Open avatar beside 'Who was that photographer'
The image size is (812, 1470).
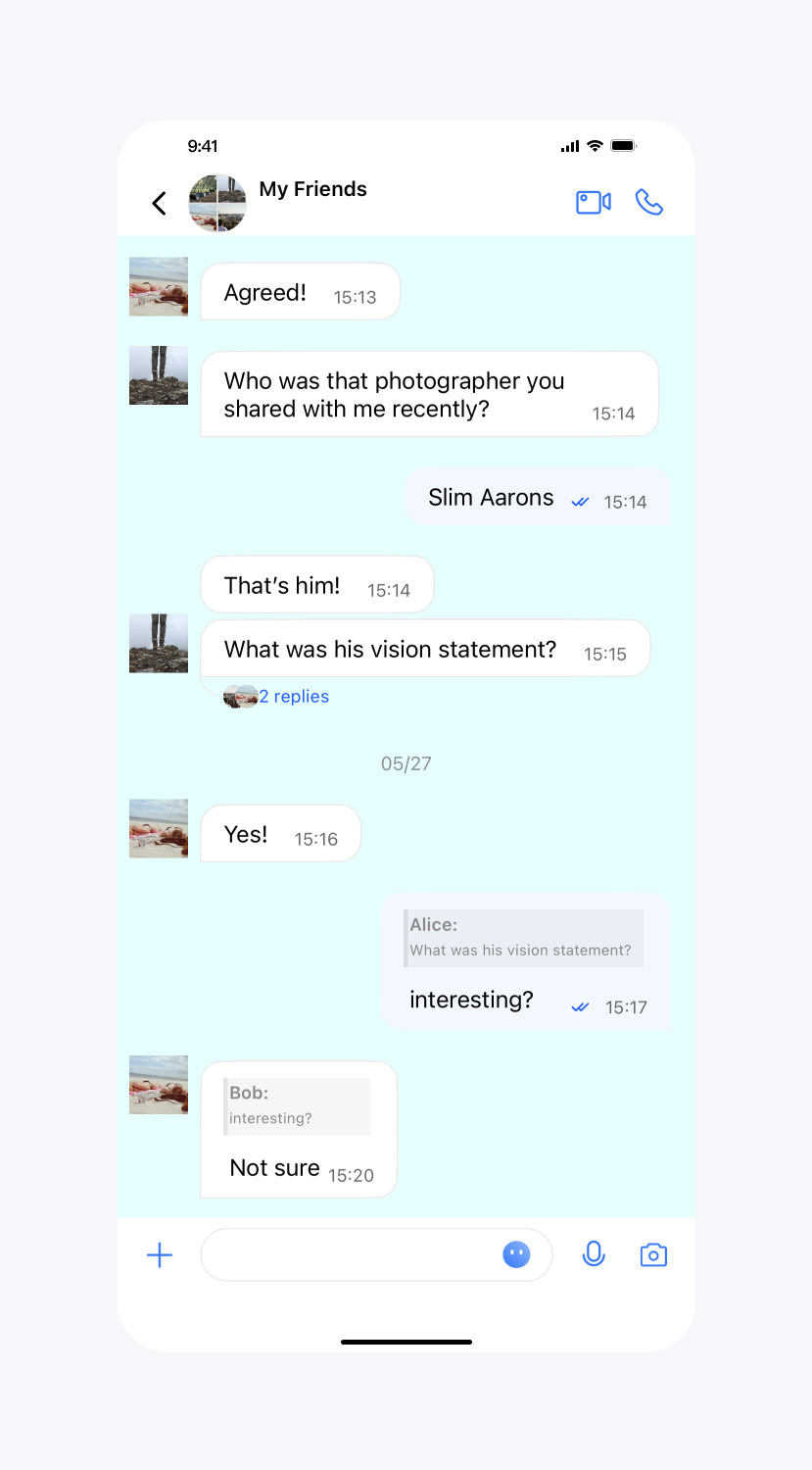[x=159, y=375]
